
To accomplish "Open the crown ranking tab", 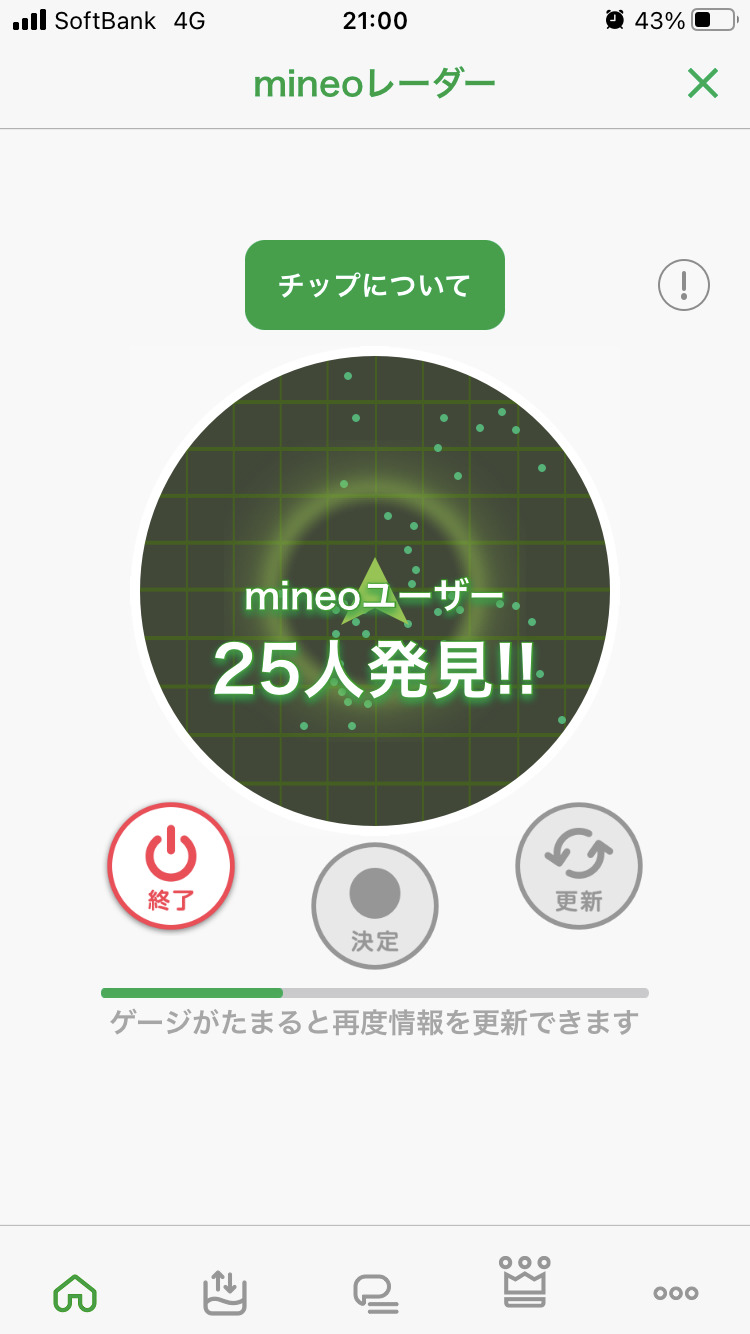I will coord(525,1284).
